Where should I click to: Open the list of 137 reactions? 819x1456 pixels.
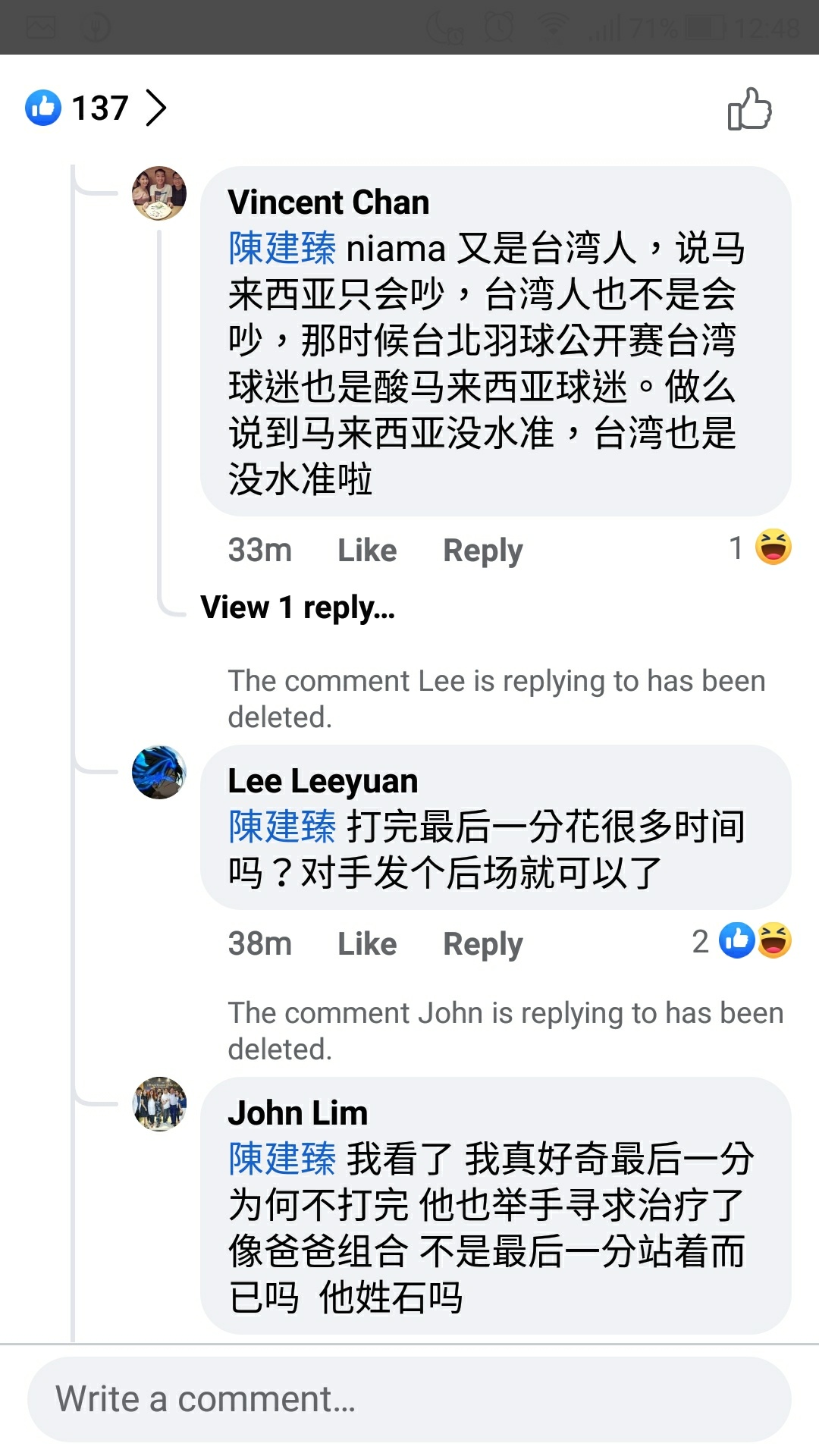(x=96, y=108)
